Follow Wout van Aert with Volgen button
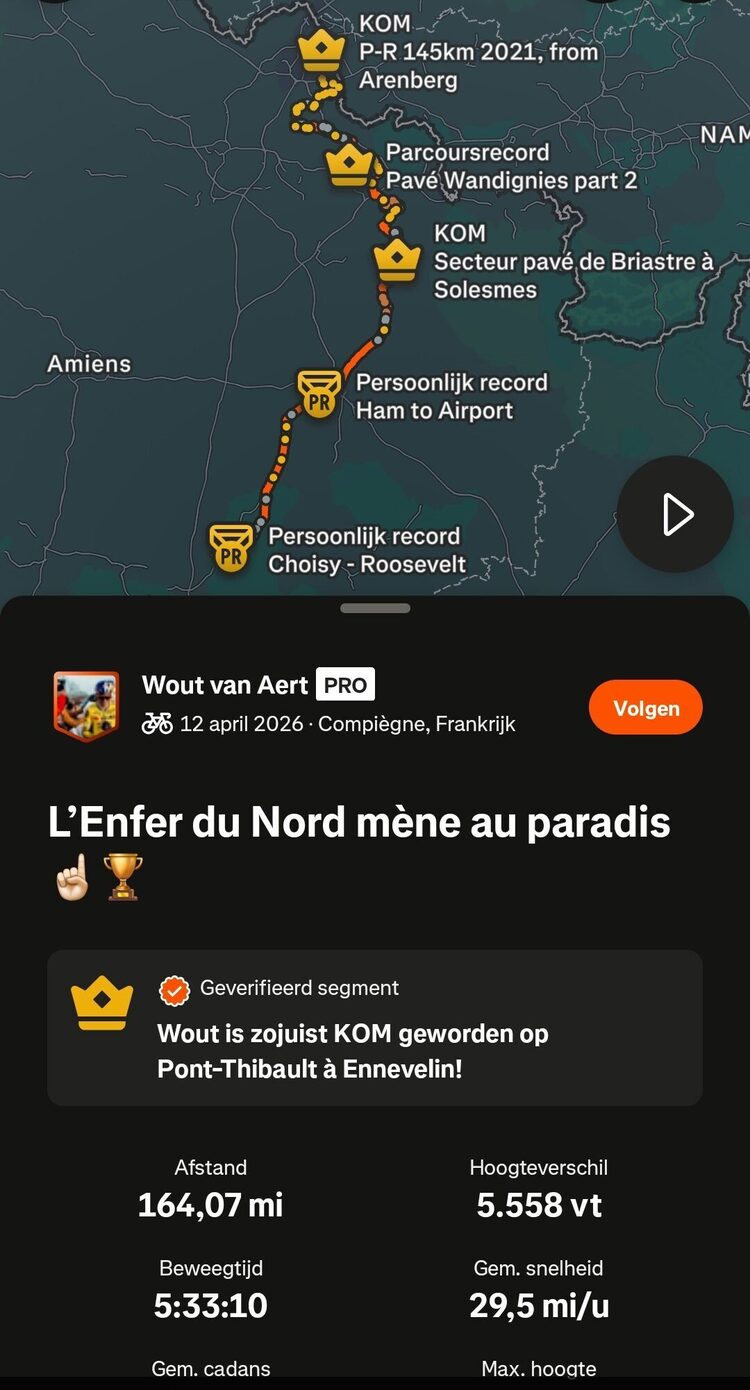 (x=645, y=708)
